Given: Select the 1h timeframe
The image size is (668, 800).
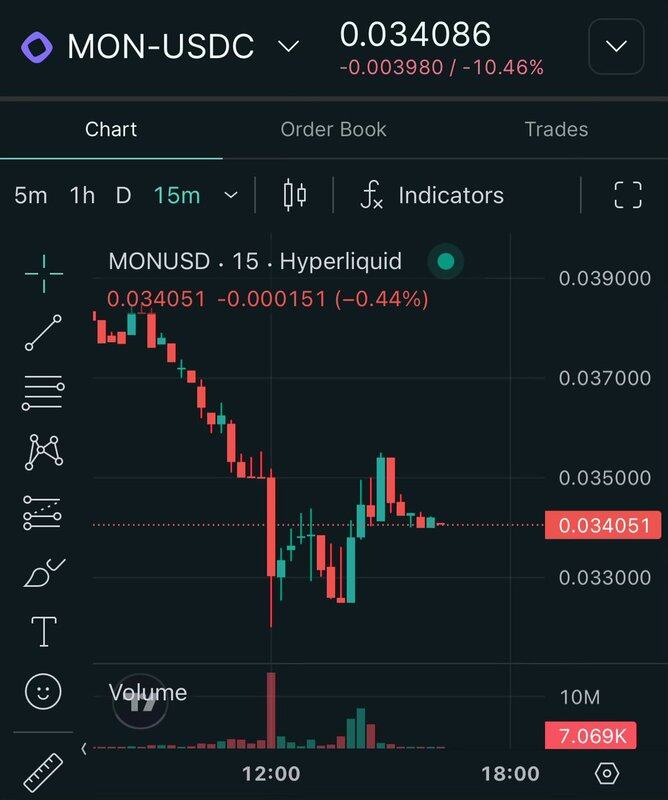Looking at the screenshot, I should pos(82,195).
